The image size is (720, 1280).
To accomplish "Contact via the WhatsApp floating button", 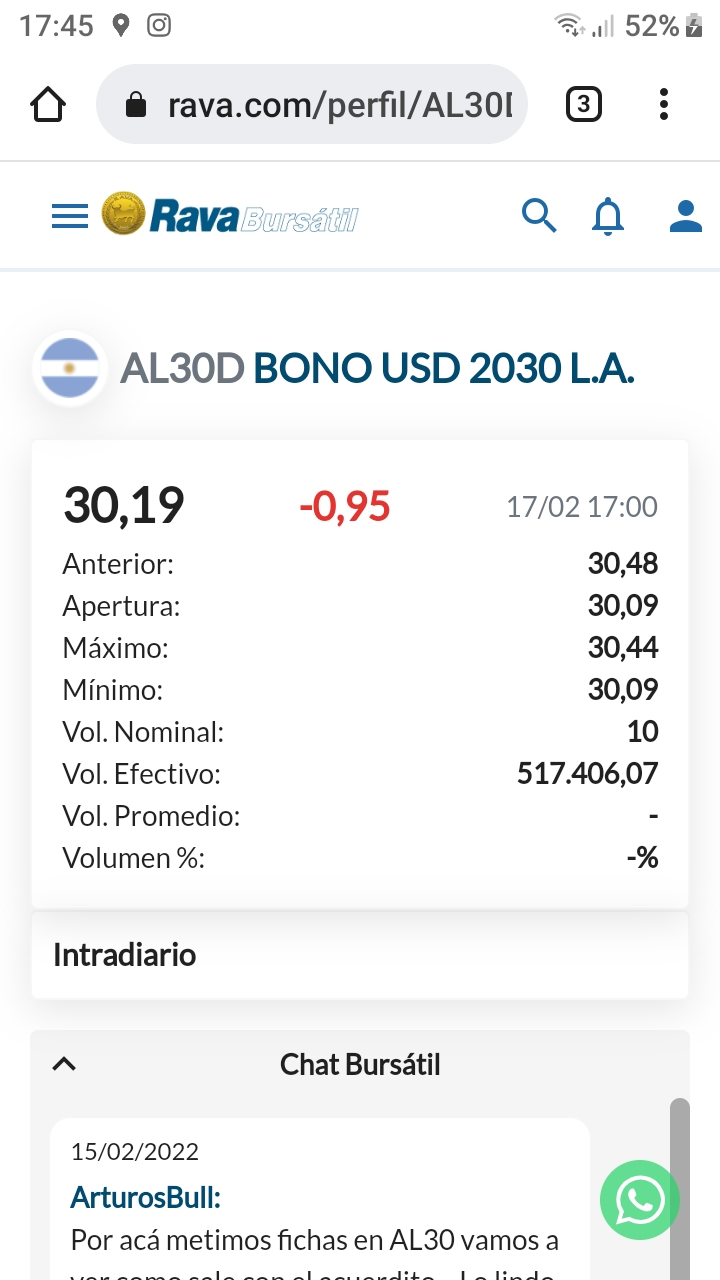I will tap(640, 1199).
